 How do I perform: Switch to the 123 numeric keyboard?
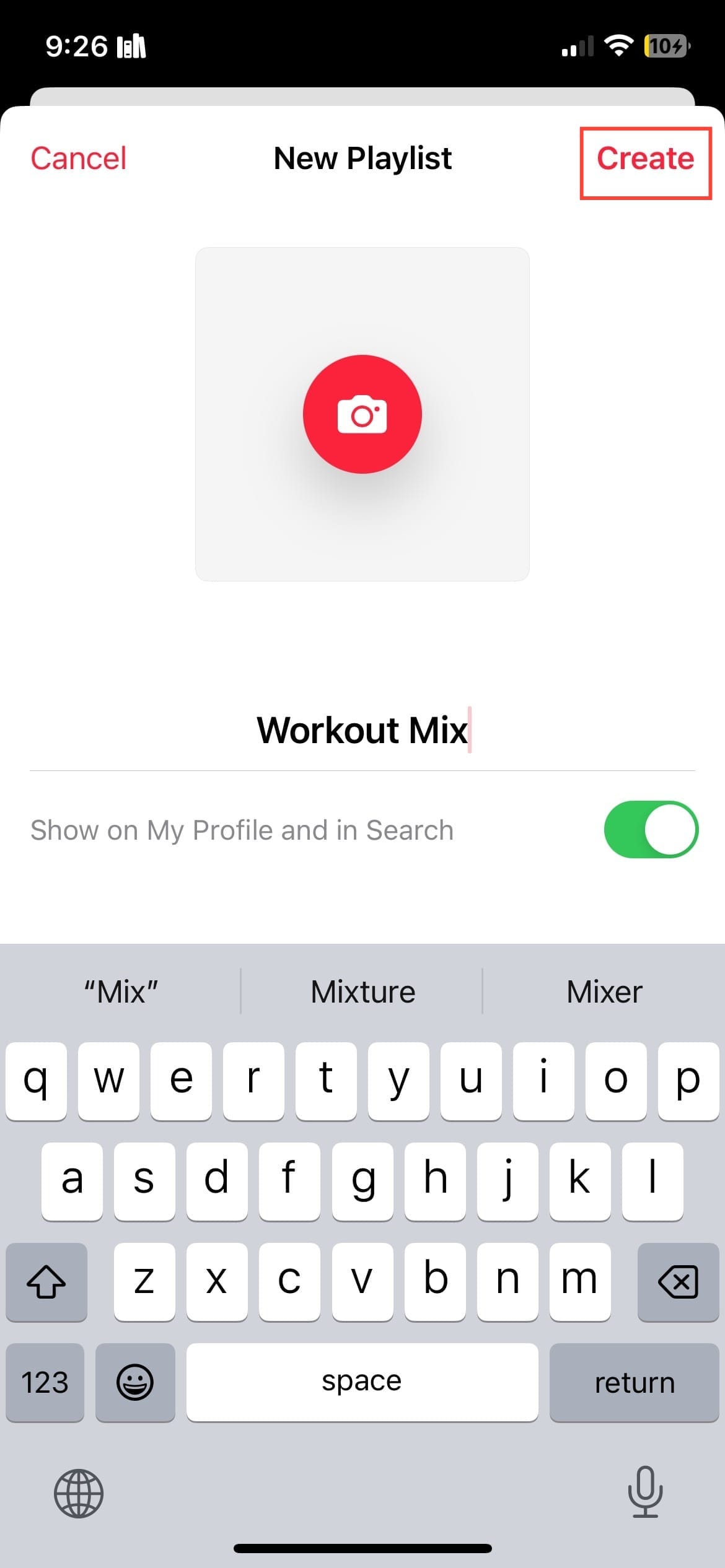click(x=45, y=1382)
